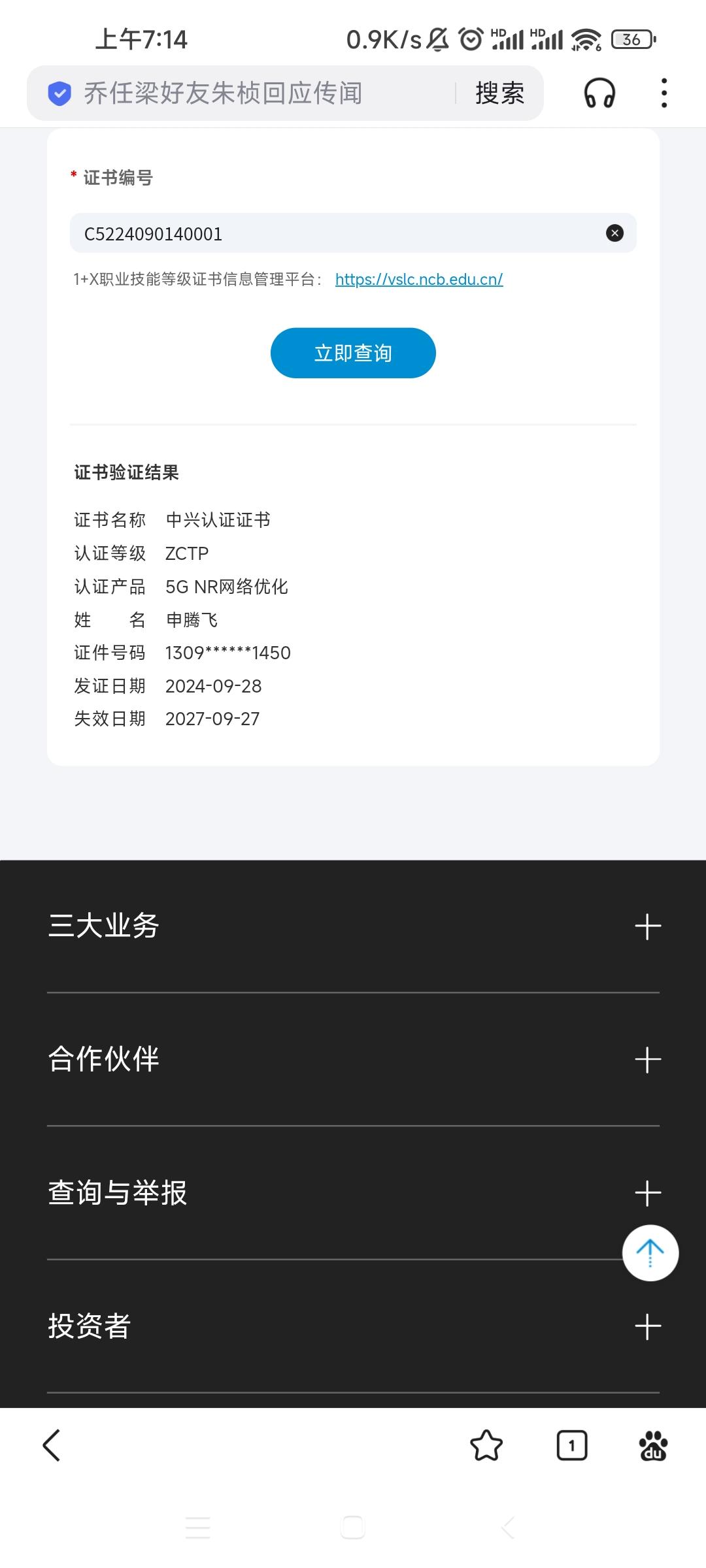The width and height of the screenshot is (706, 1568).
Task: Focus the 证书编号 input field
Action: pos(333,233)
